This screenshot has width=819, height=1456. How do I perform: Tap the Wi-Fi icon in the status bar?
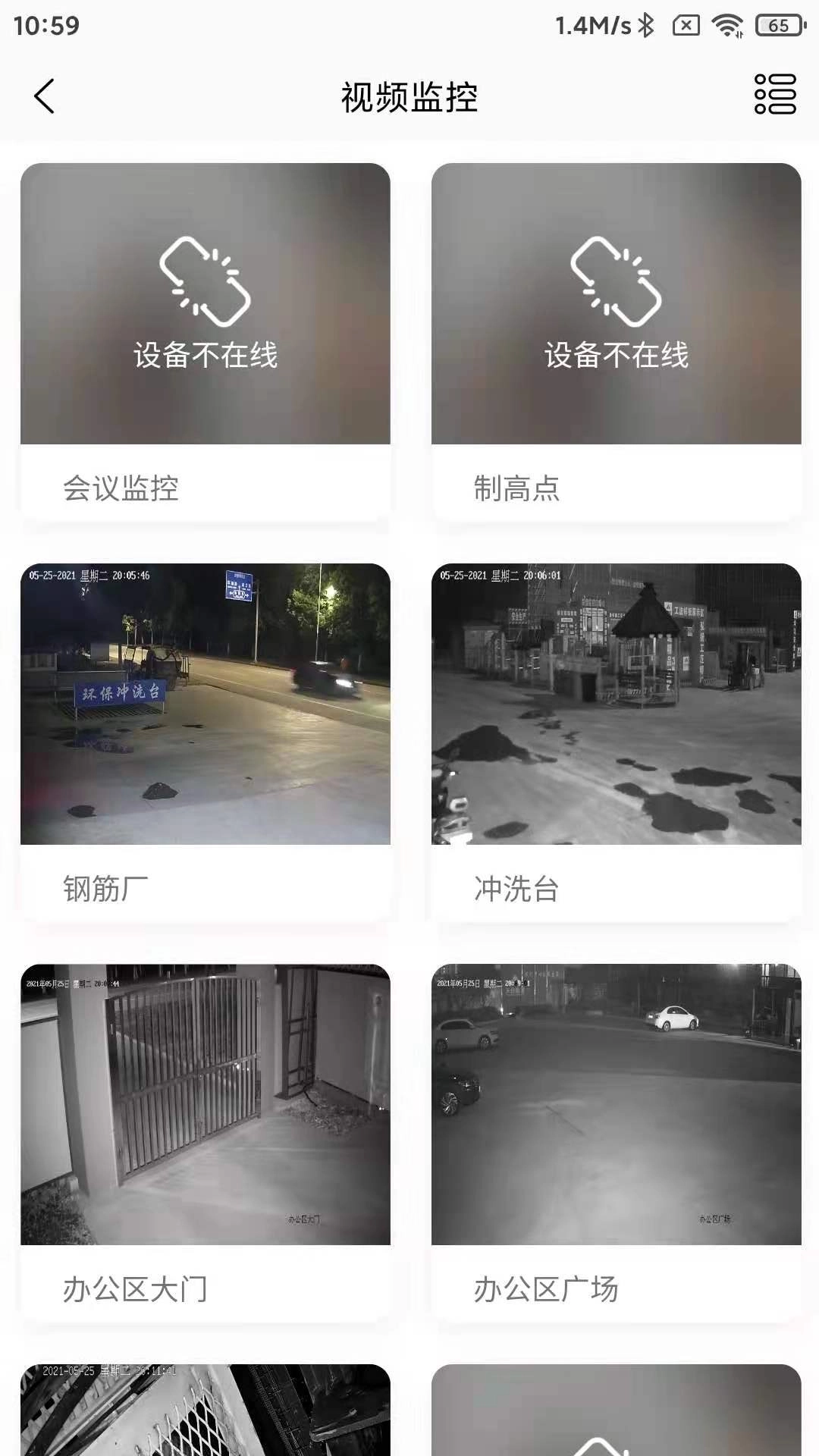726,25
